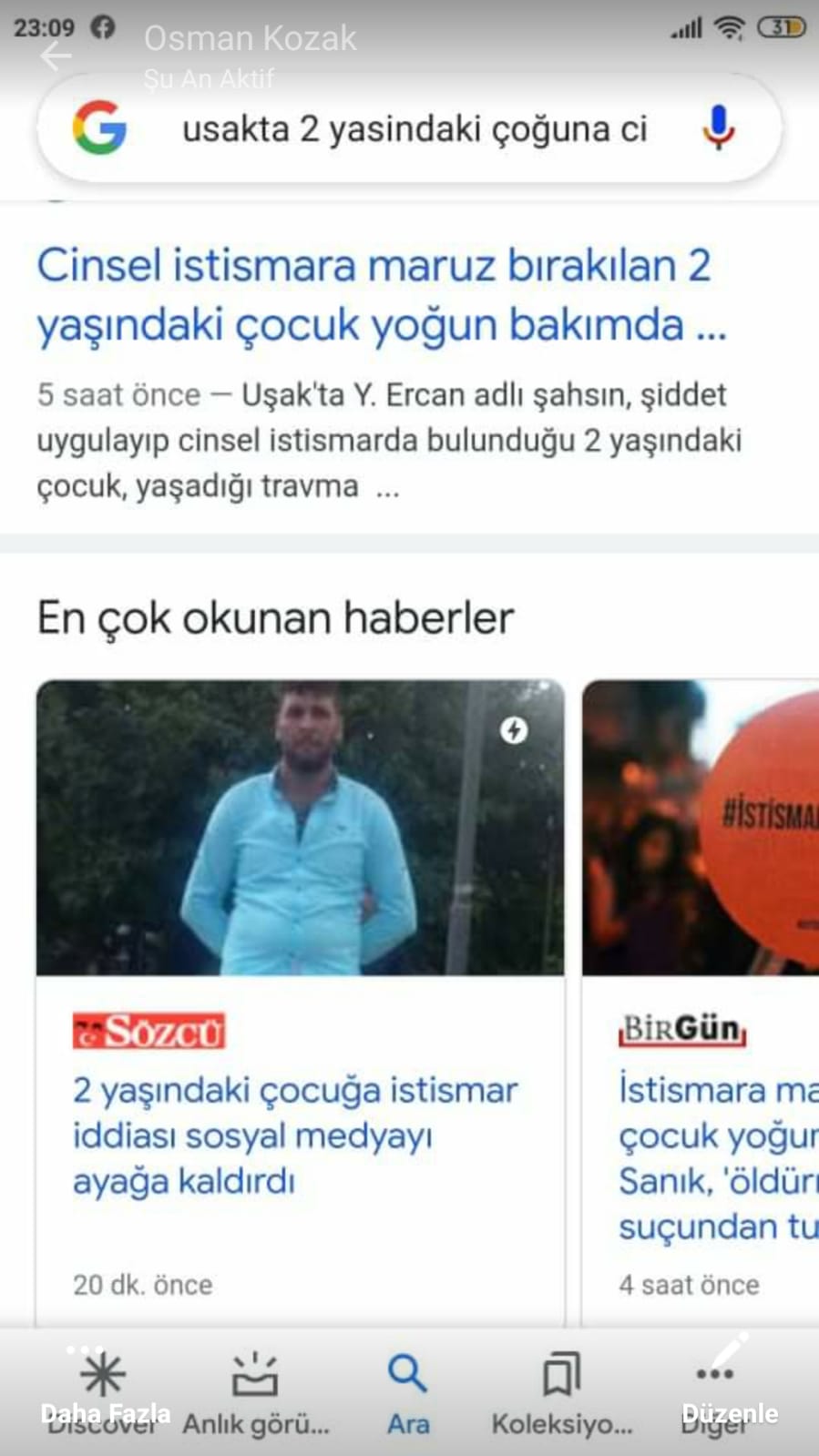This screenshot has width=819, height=1456.
Task: Go back from the photo viewer
Action: (55, 56)
